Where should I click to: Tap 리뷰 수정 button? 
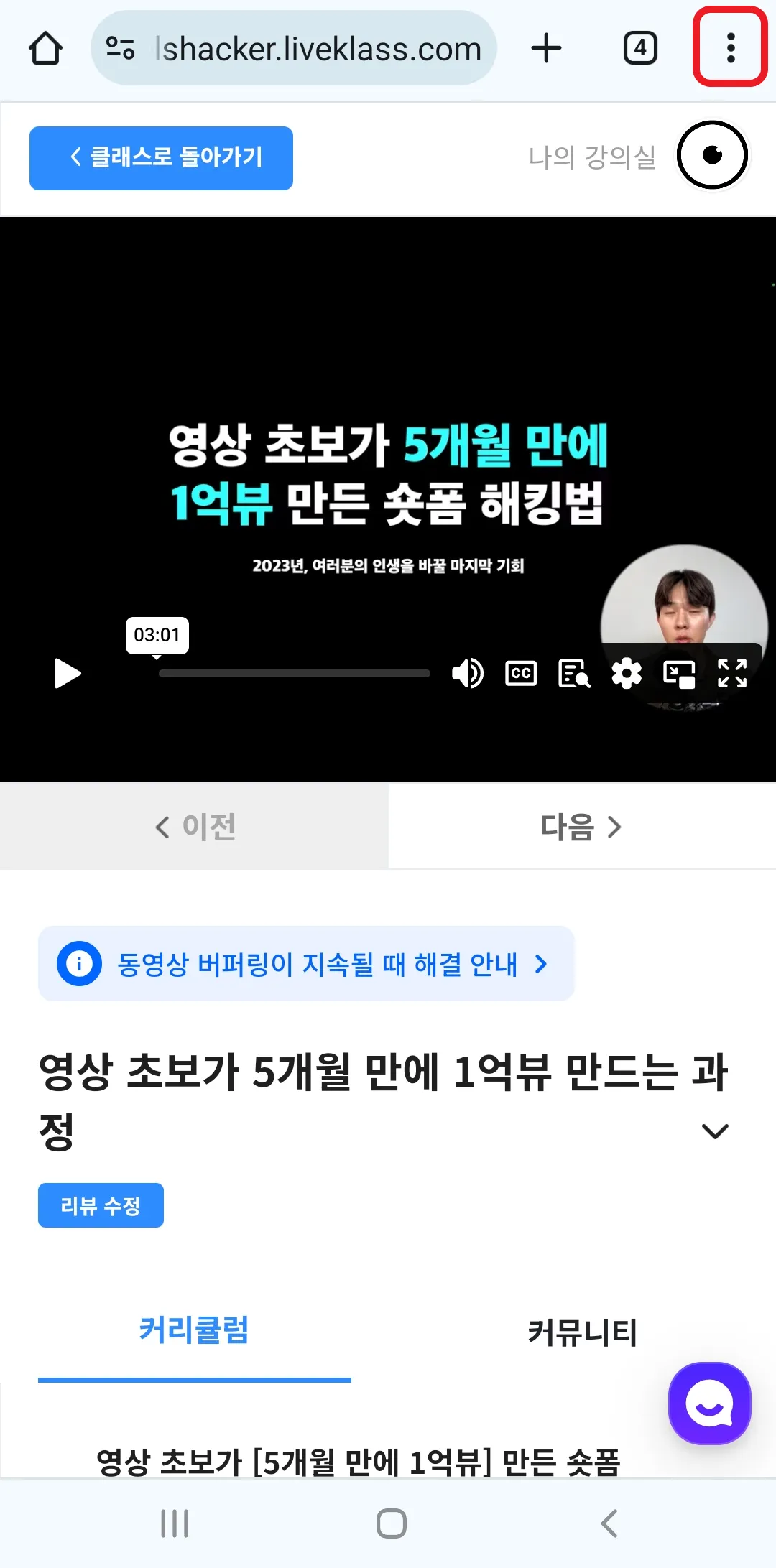click(x=101, y=1205)
